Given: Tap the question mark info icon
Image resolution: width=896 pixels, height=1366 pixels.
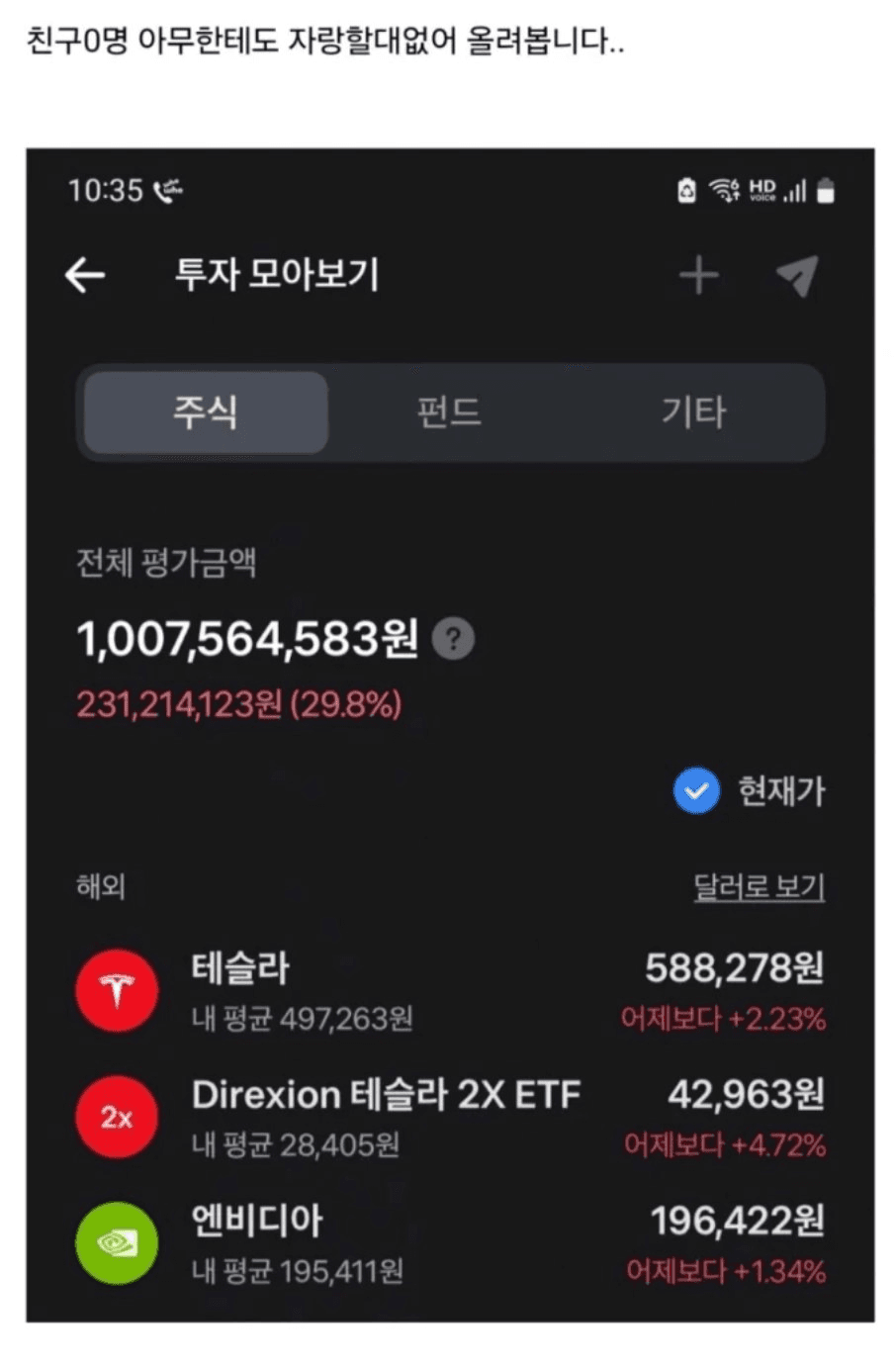Looking at the screenshot, I should click(453, 638).
